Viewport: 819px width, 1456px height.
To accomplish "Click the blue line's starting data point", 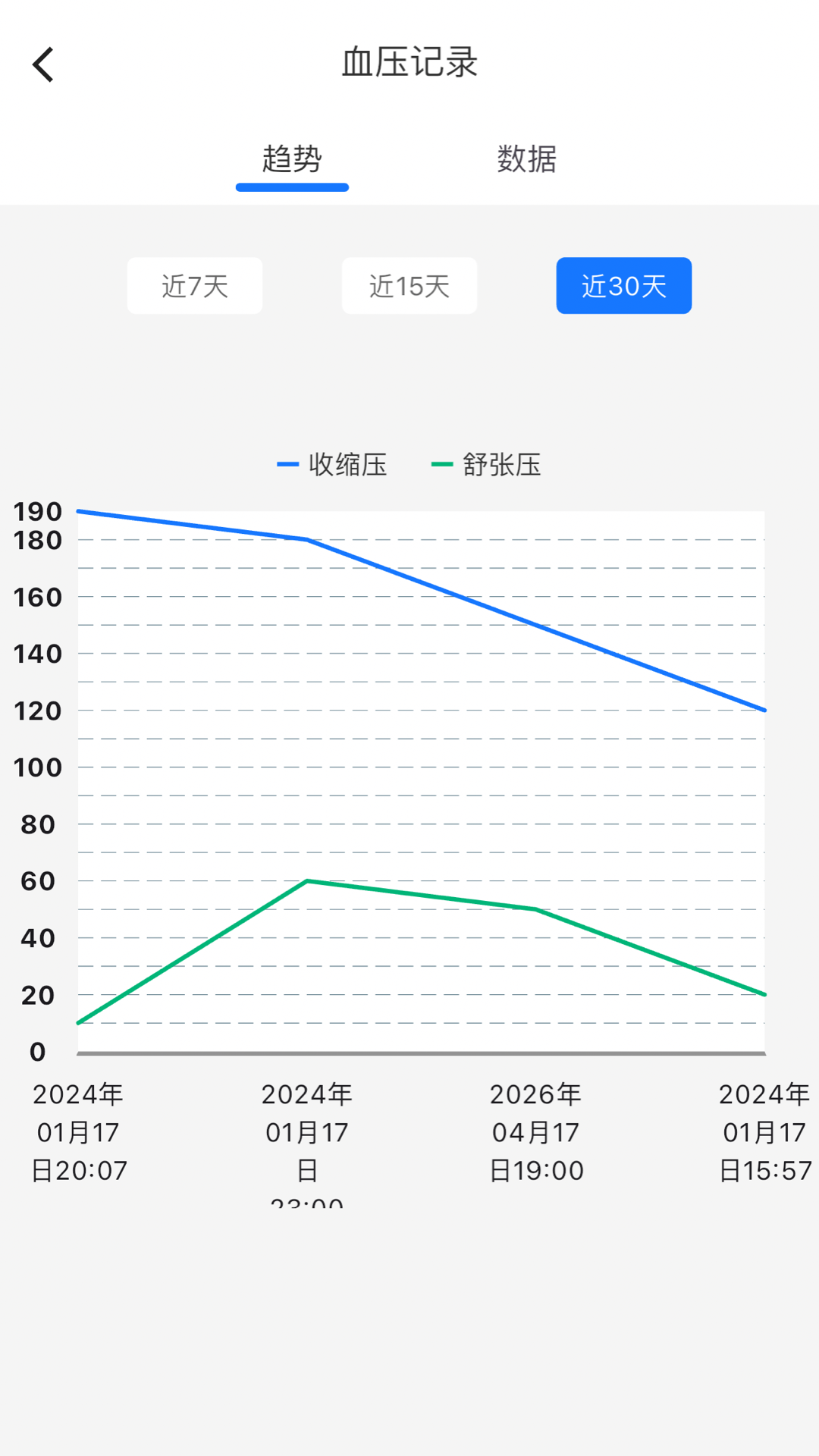I will click(78, 511).
